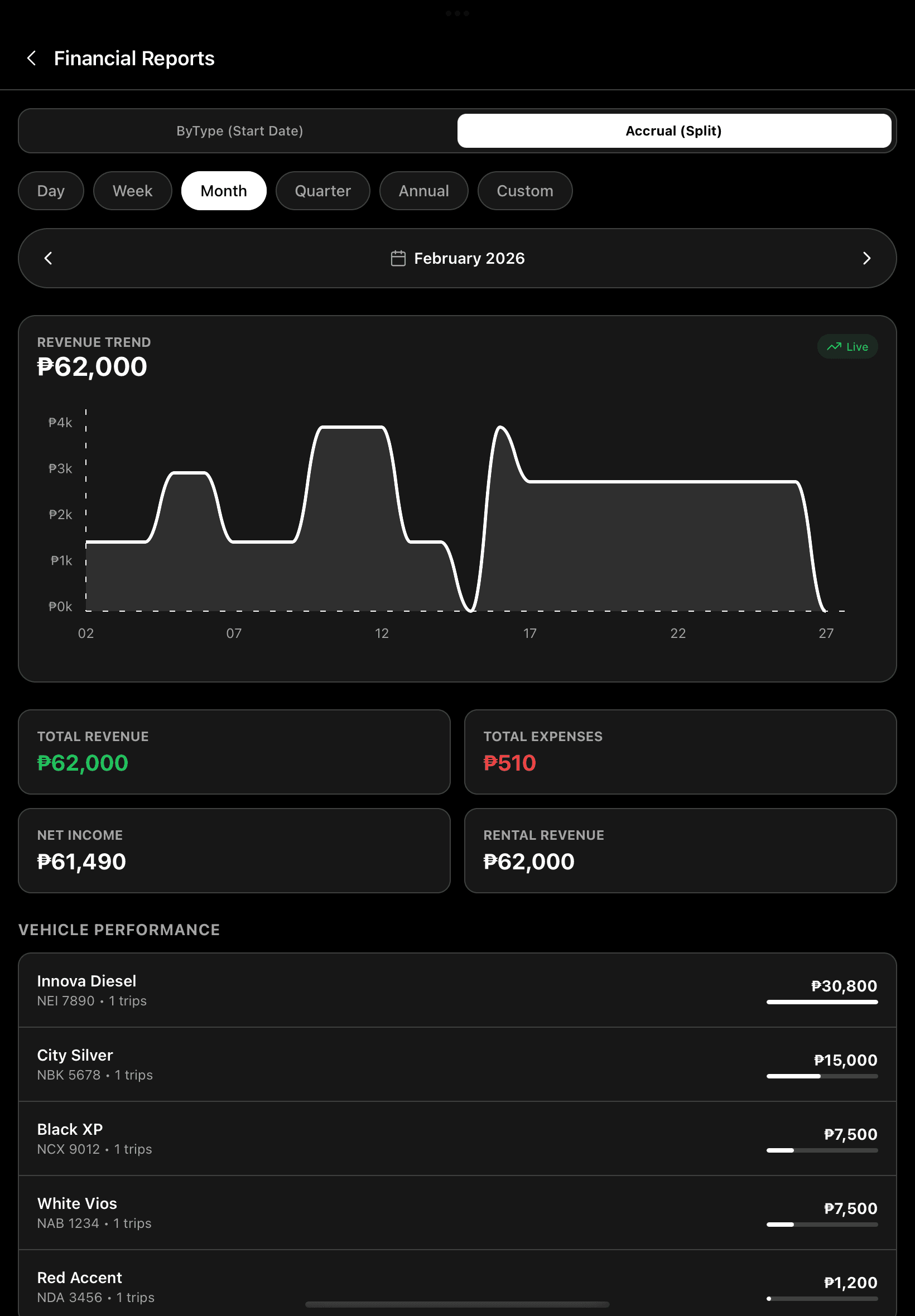Click the Week period button
Image resolution: width=915 pixels, height=1316 pixels.
(x=132, y=191)
